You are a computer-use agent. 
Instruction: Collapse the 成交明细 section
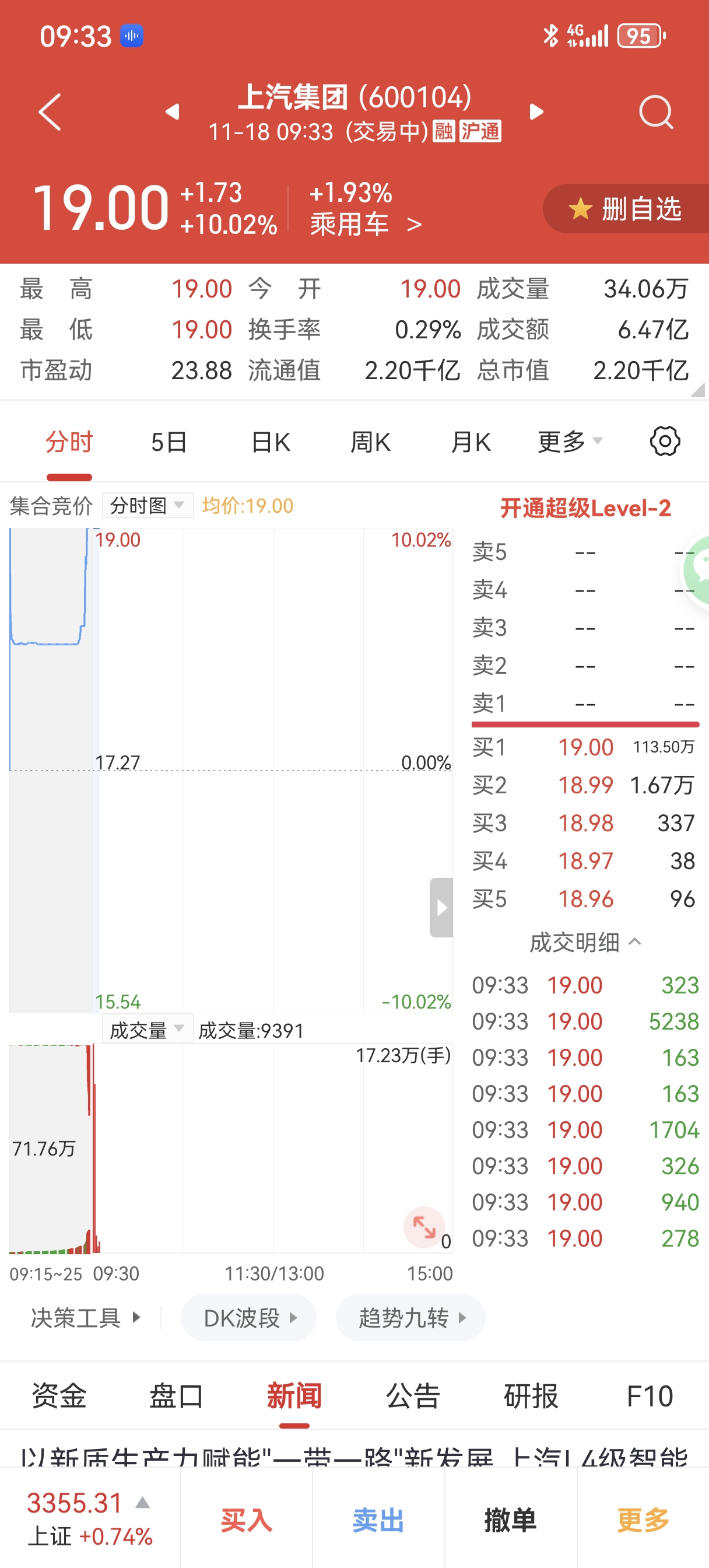click(x=585, y=942)
